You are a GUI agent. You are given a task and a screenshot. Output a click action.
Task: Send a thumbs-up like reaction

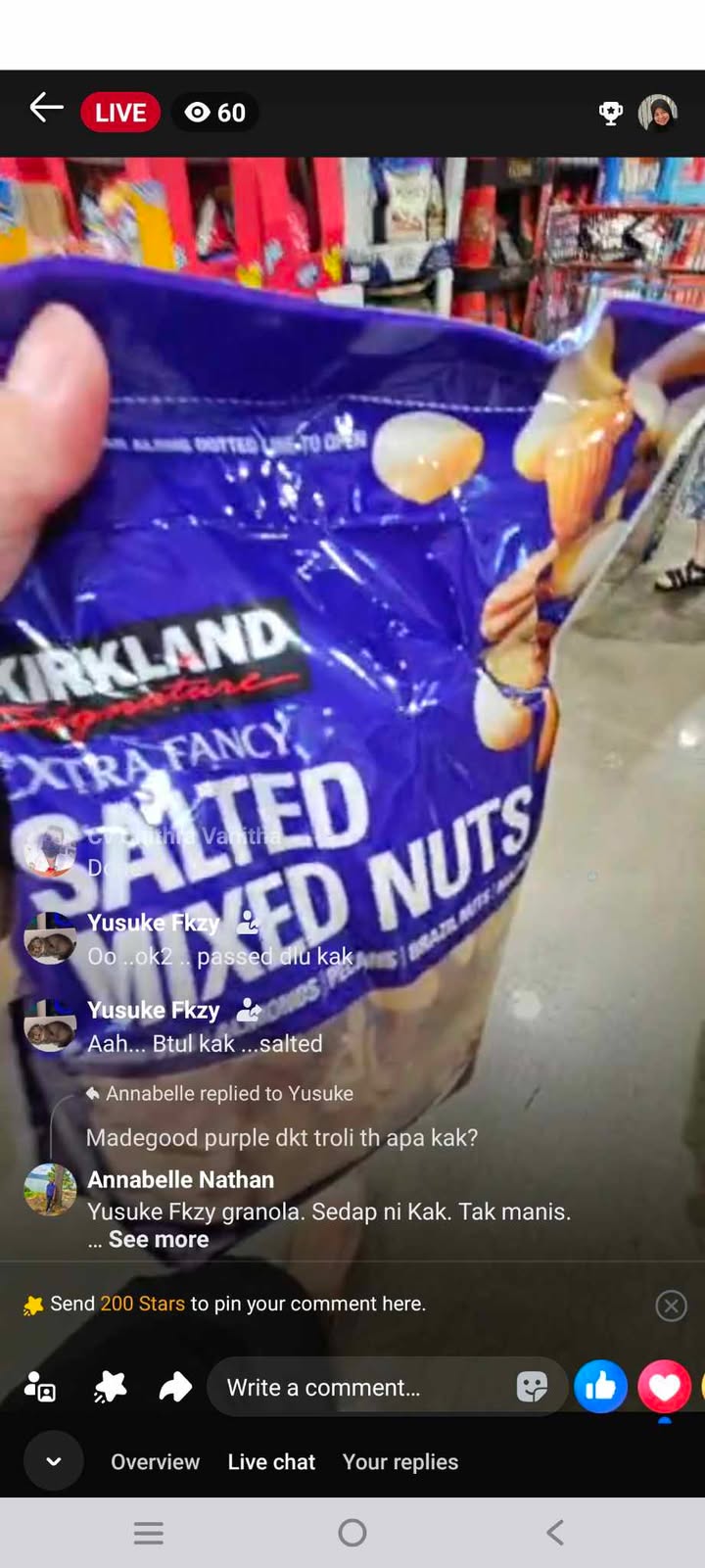(600, 1387)
